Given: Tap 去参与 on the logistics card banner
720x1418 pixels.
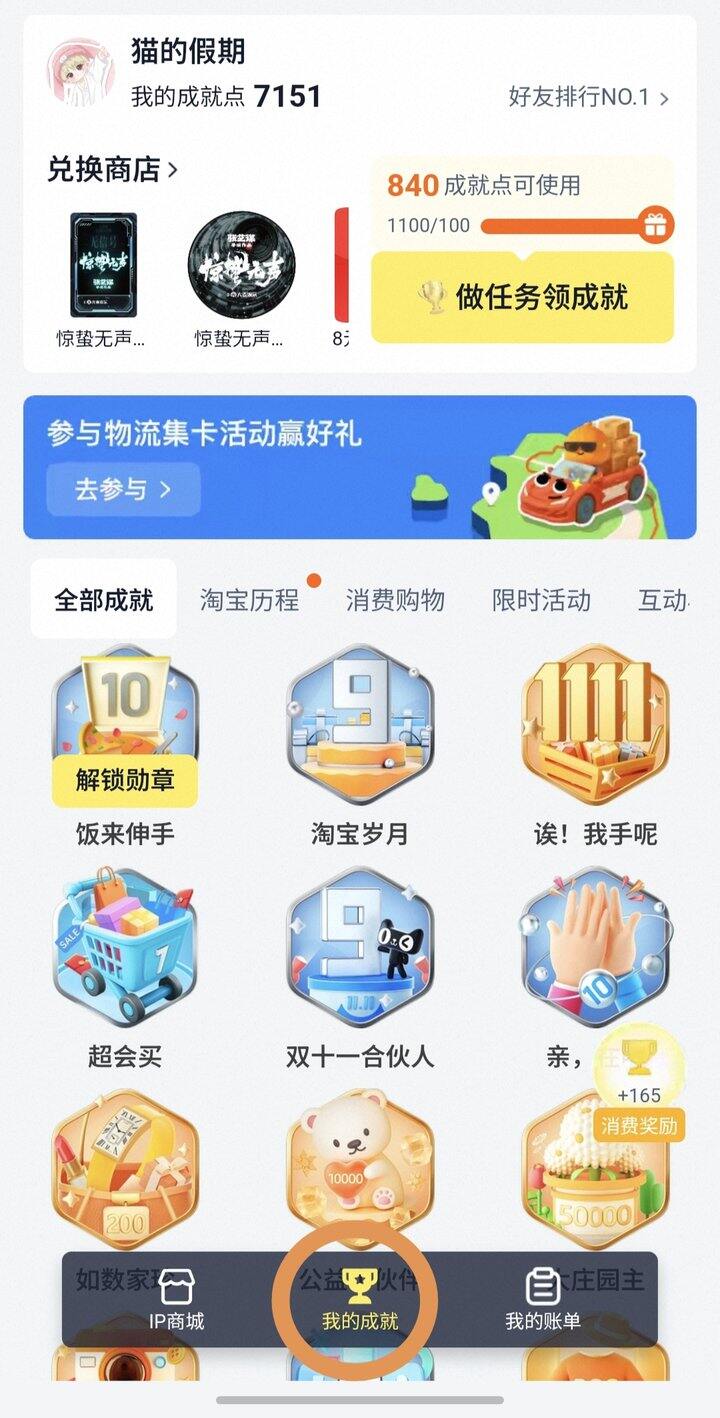Looking at the screenshot, I should coord(123,489).
